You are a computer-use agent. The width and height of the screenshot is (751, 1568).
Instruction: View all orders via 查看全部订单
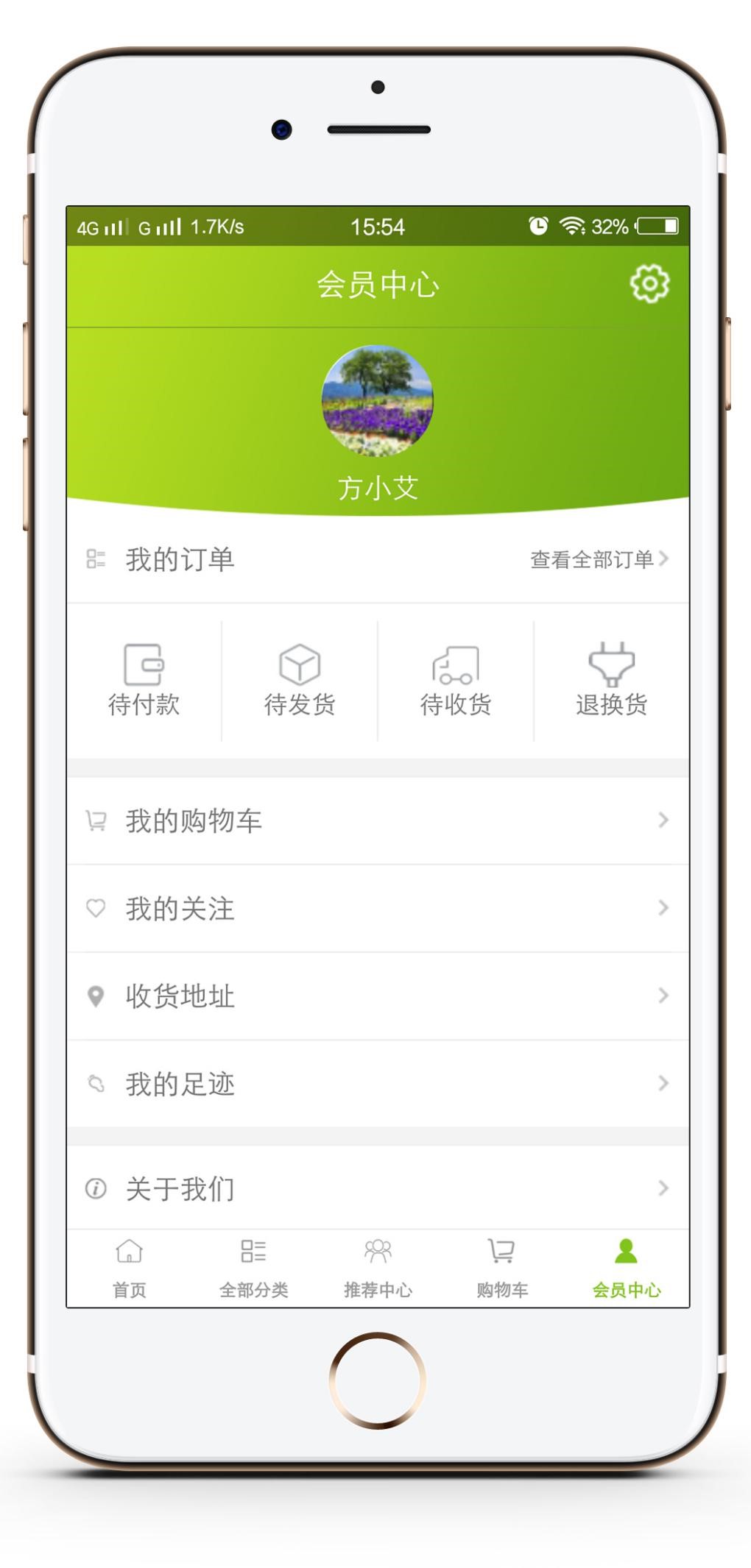click(x=598, y=560)
